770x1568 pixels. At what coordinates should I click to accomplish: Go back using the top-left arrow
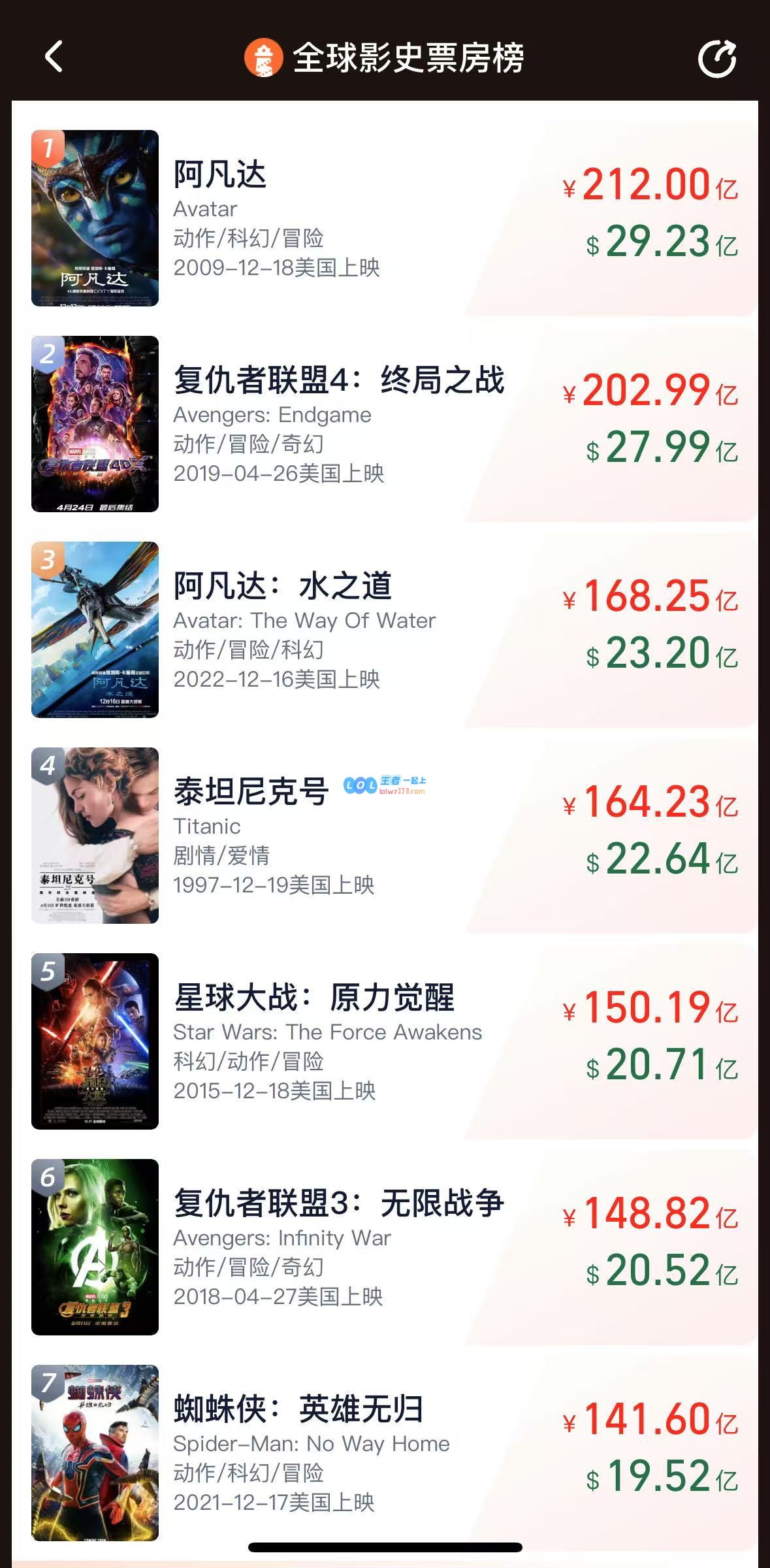[54, 57]
